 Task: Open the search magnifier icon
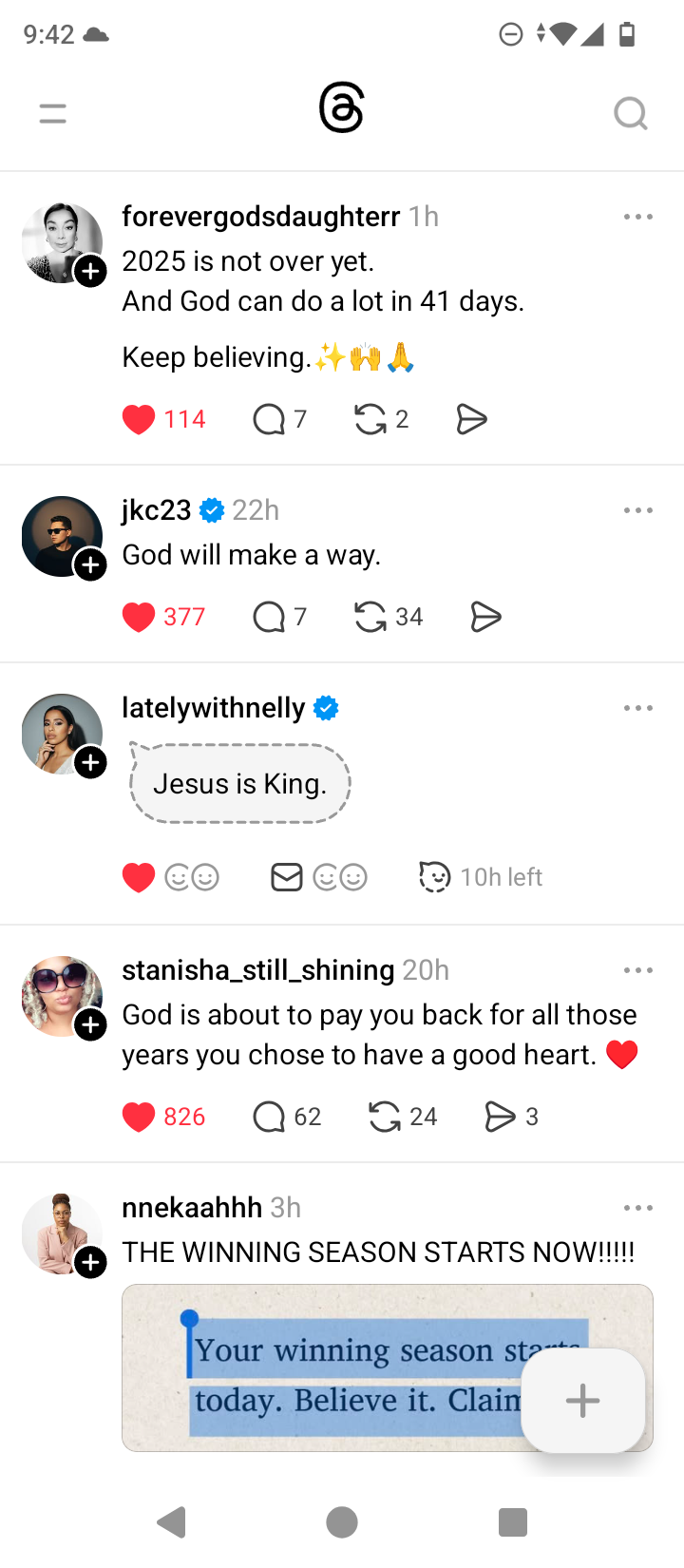pyautogui.click(x=630, y=114)
